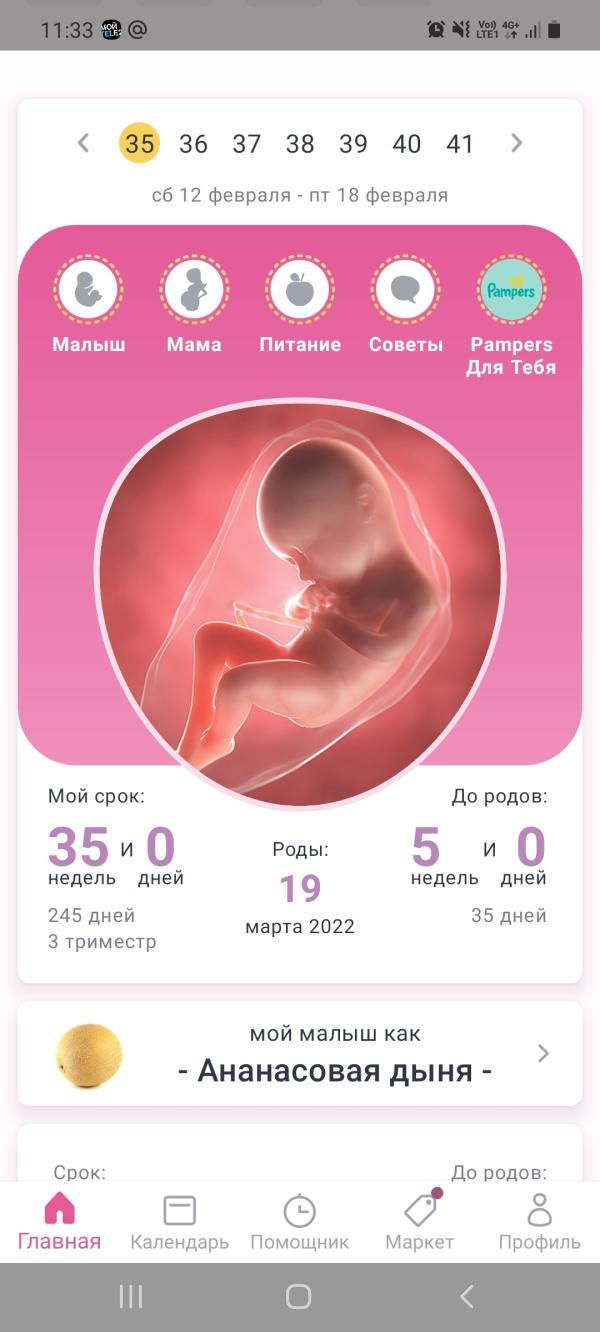Select week 39
This screenshot has width=600, height=1332.
(x=353, y=144)
